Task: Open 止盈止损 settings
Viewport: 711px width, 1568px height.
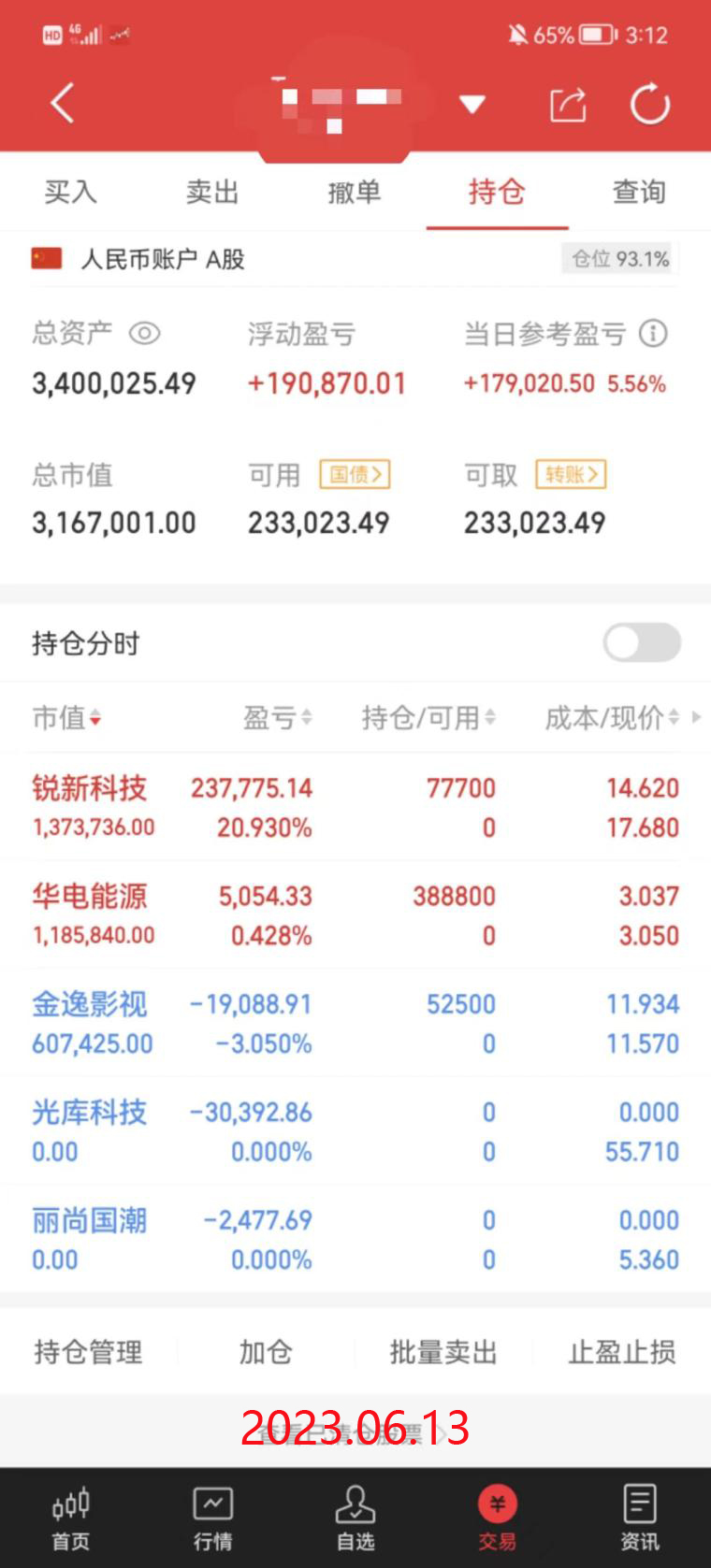Action: pos(621,1352)
